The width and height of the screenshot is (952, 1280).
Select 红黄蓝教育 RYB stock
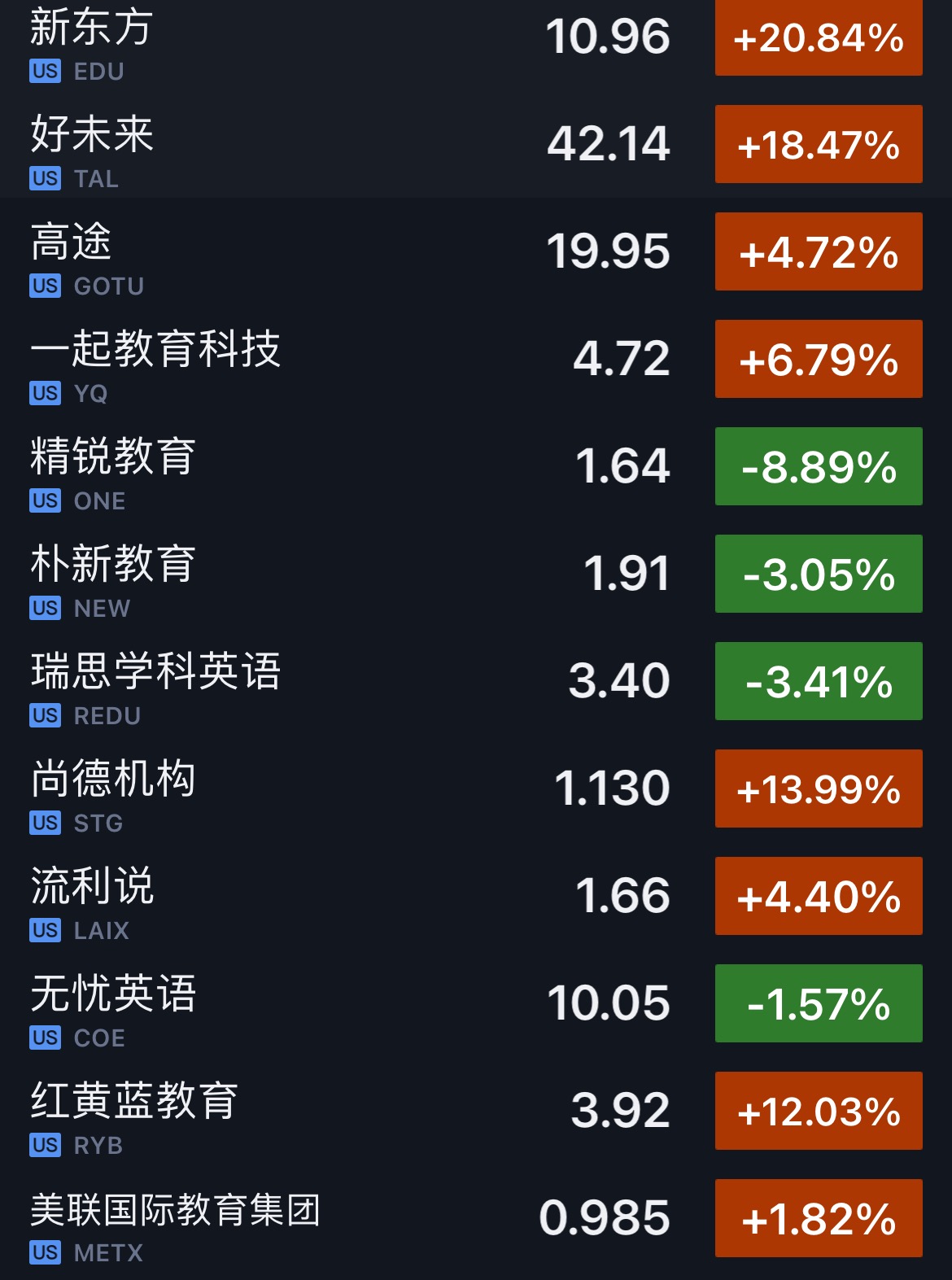[325, 1112]
